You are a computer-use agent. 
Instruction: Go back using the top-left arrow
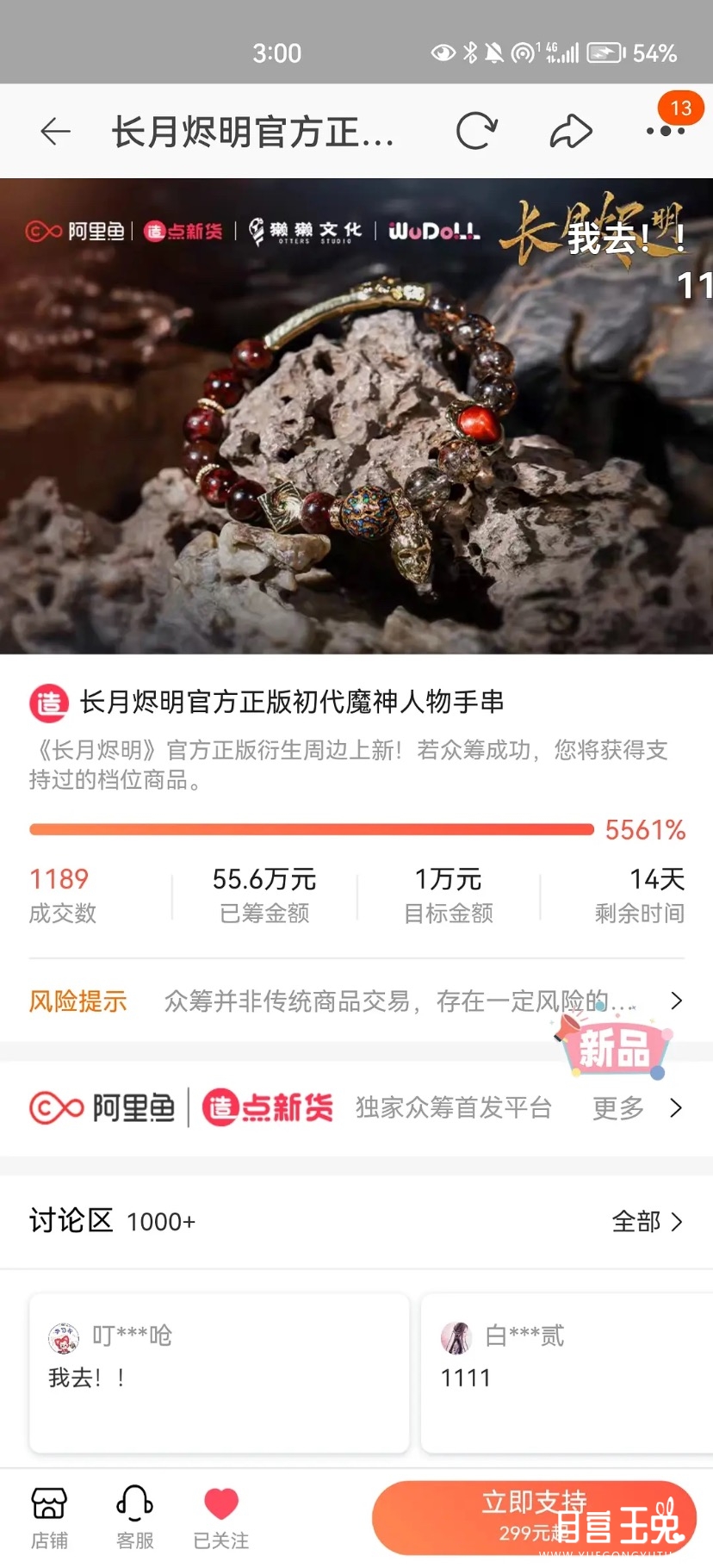[55, 132]
